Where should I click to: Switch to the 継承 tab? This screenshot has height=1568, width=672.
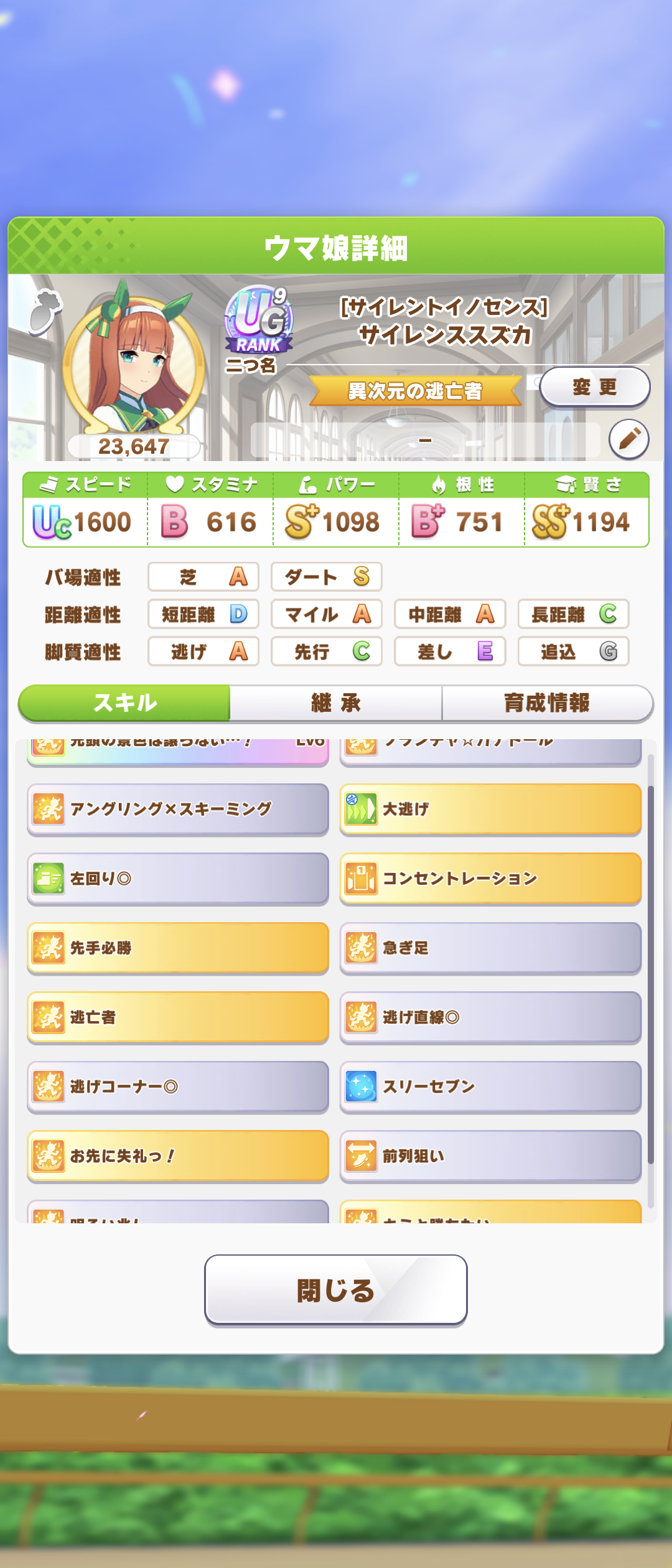[x=336, y=703]
